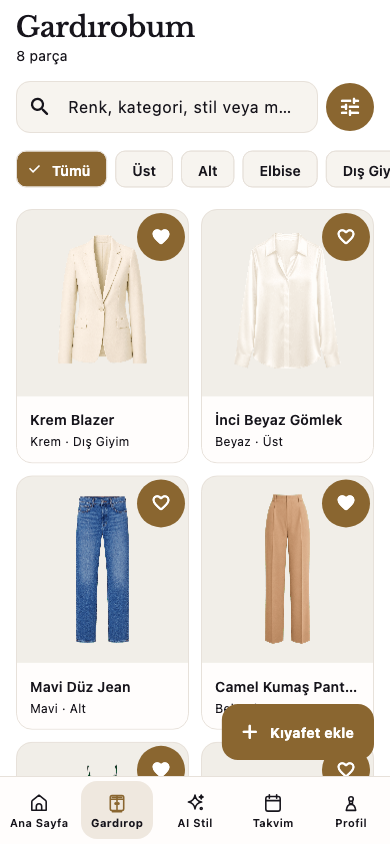Filter by the Elbise chip
Screen dimensions: 390x844
pos(280,171)
